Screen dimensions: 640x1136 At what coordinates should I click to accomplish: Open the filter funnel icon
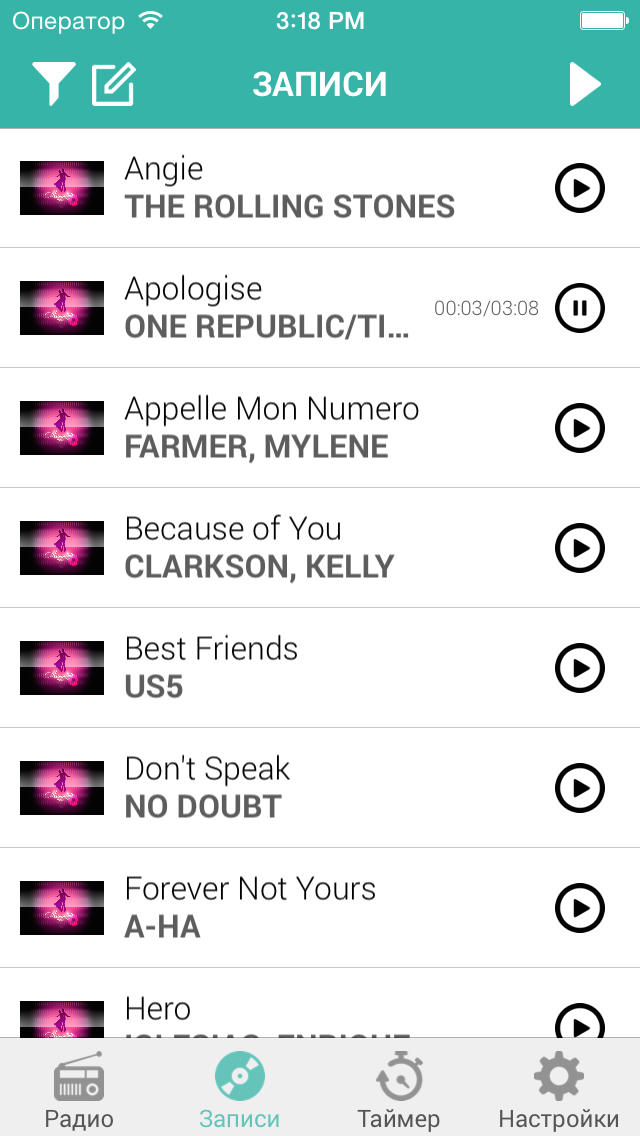point(53,84)
